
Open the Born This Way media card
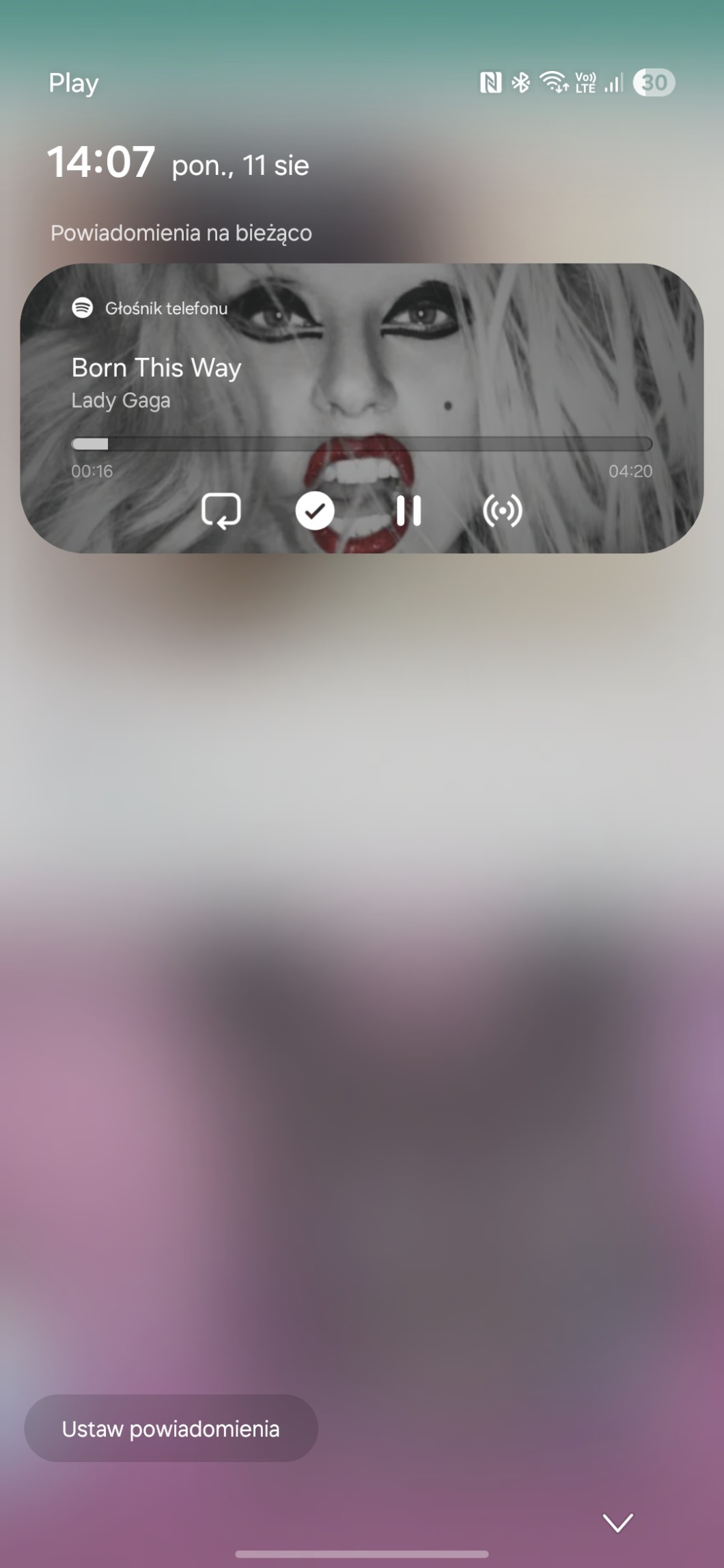coord(362,408)
